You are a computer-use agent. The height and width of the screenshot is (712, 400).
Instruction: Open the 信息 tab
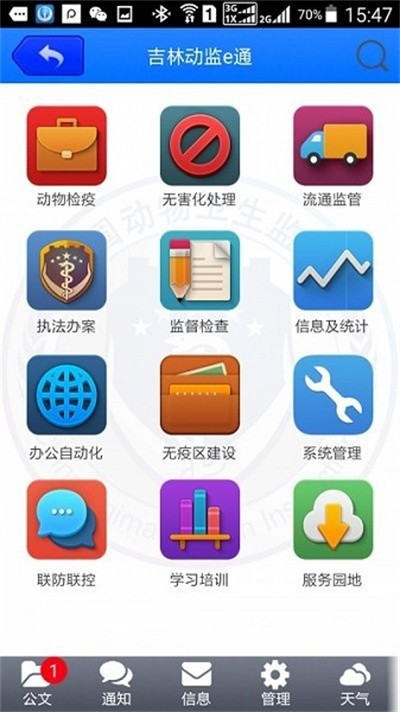[x=196, y=684]
